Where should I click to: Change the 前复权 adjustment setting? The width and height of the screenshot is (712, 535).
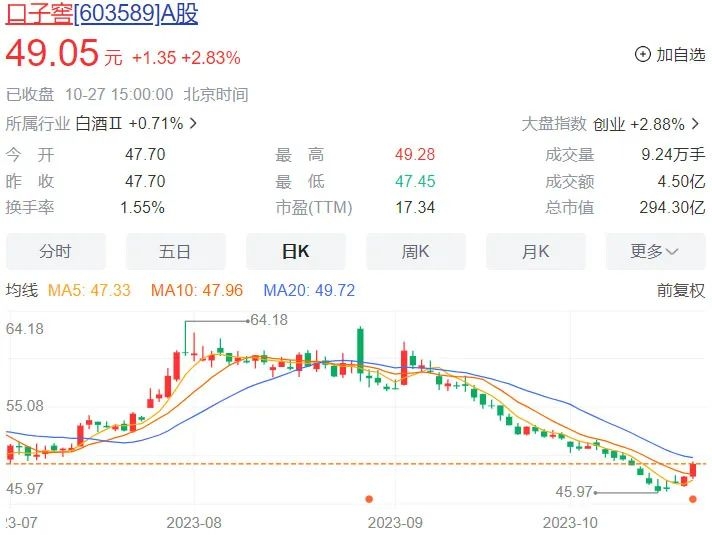click(x=680, y=291)
